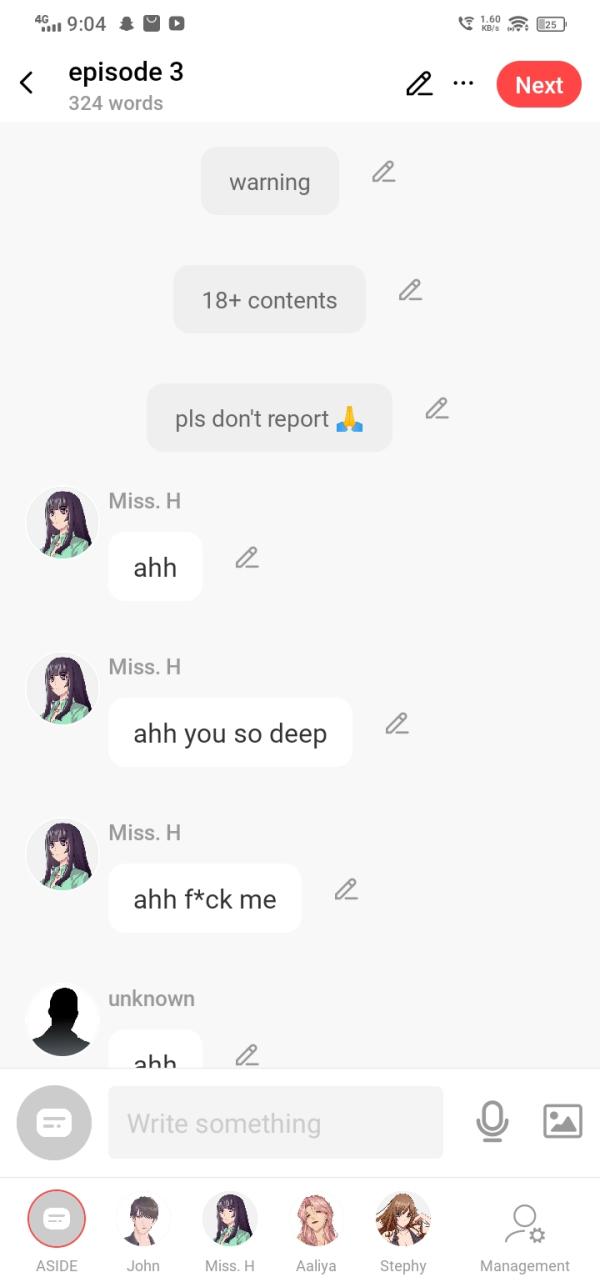Choose Stephy as the speaking character
The height and width of the screenshot is (1287, 600).
(x=403, y=1219)
